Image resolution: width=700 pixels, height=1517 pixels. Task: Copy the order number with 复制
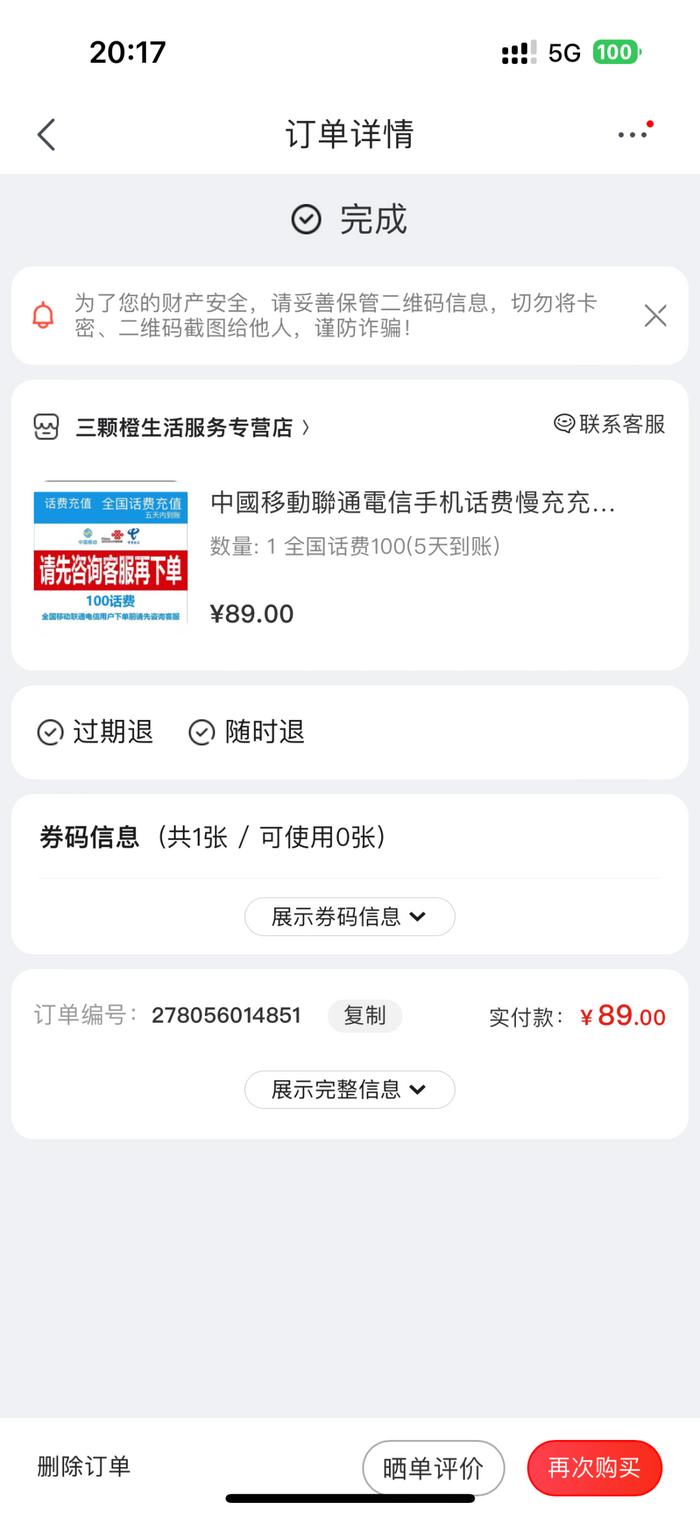pos(364,1016)
